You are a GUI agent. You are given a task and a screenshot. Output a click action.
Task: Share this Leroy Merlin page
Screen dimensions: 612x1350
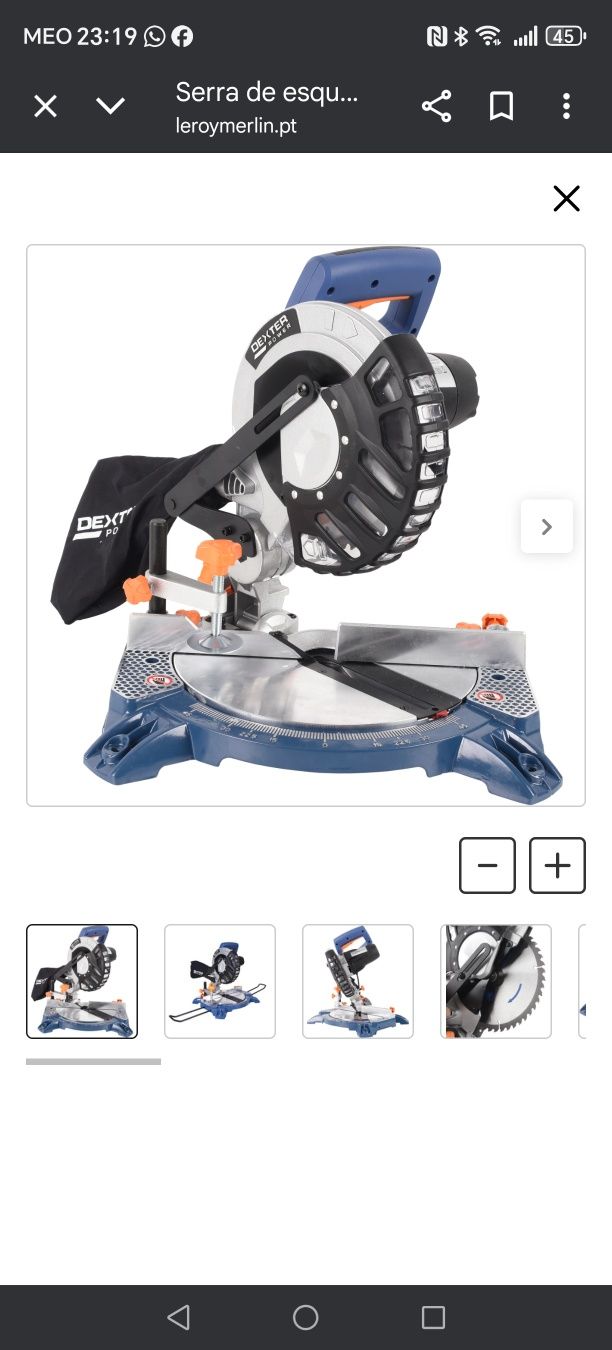pos(436,106)
